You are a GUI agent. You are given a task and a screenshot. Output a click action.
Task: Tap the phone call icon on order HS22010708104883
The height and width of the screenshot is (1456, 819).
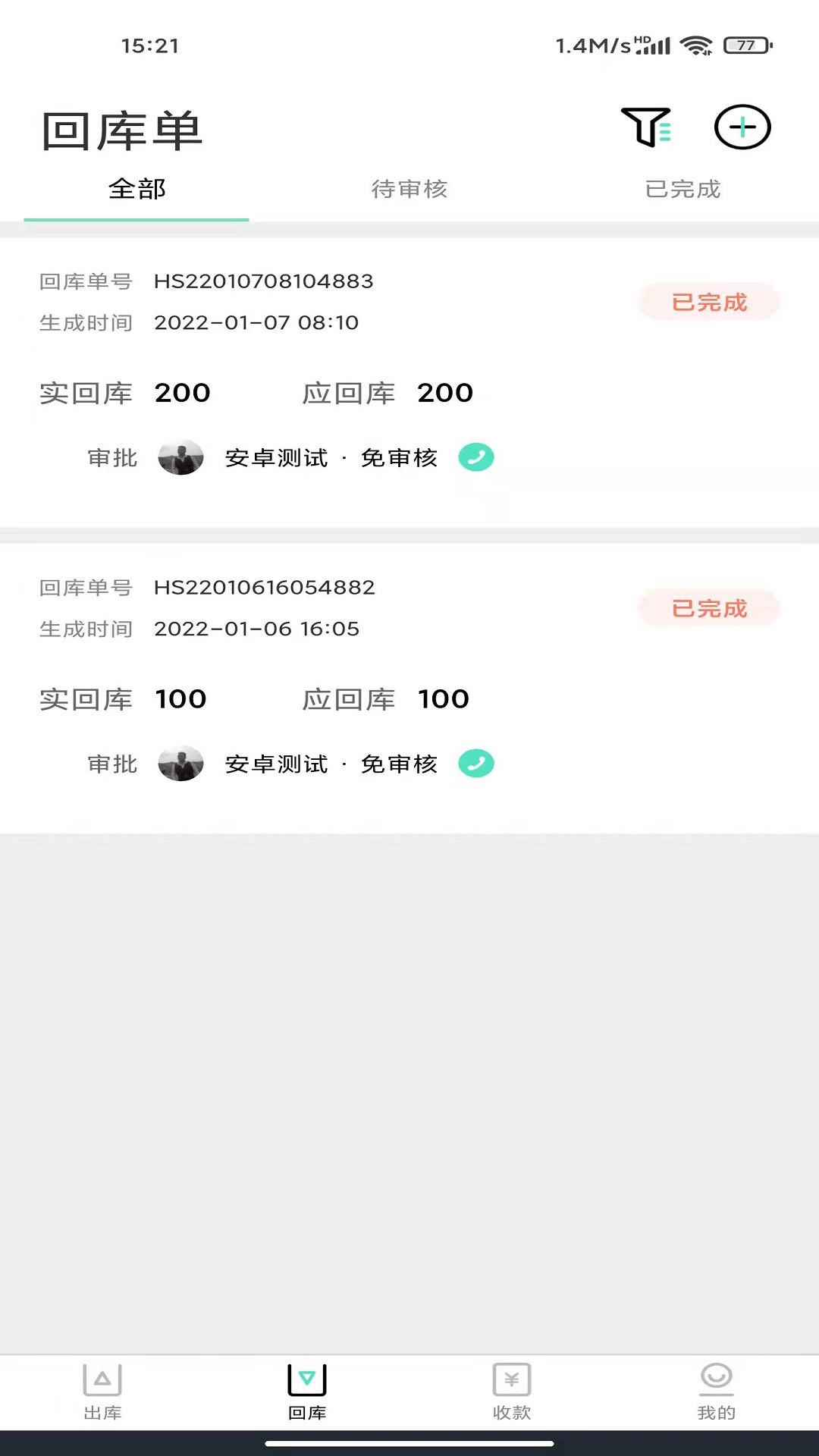[476, 457]
